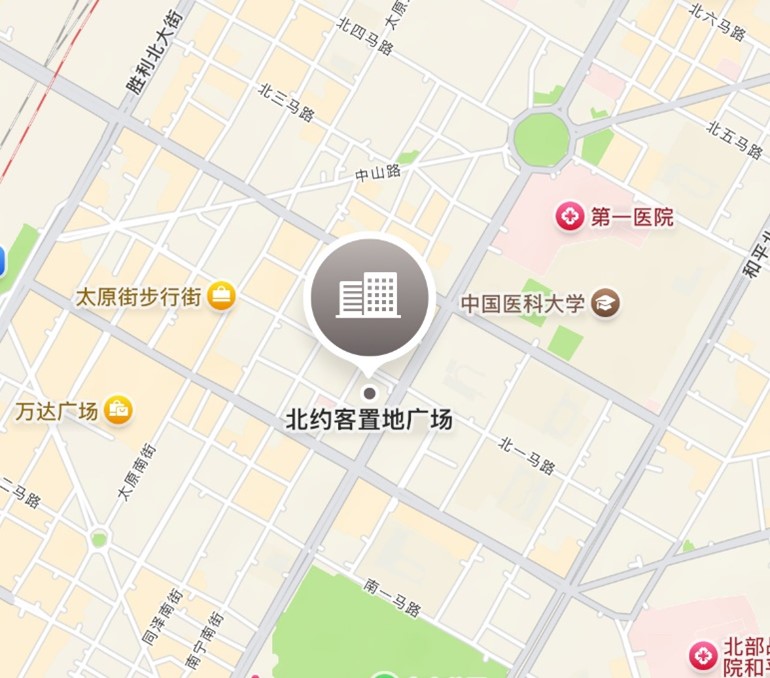The width and height of the screenshot is (770, 678).
Task: Select the 太原街步行街 shopping marker
Action: click(222, 297)
